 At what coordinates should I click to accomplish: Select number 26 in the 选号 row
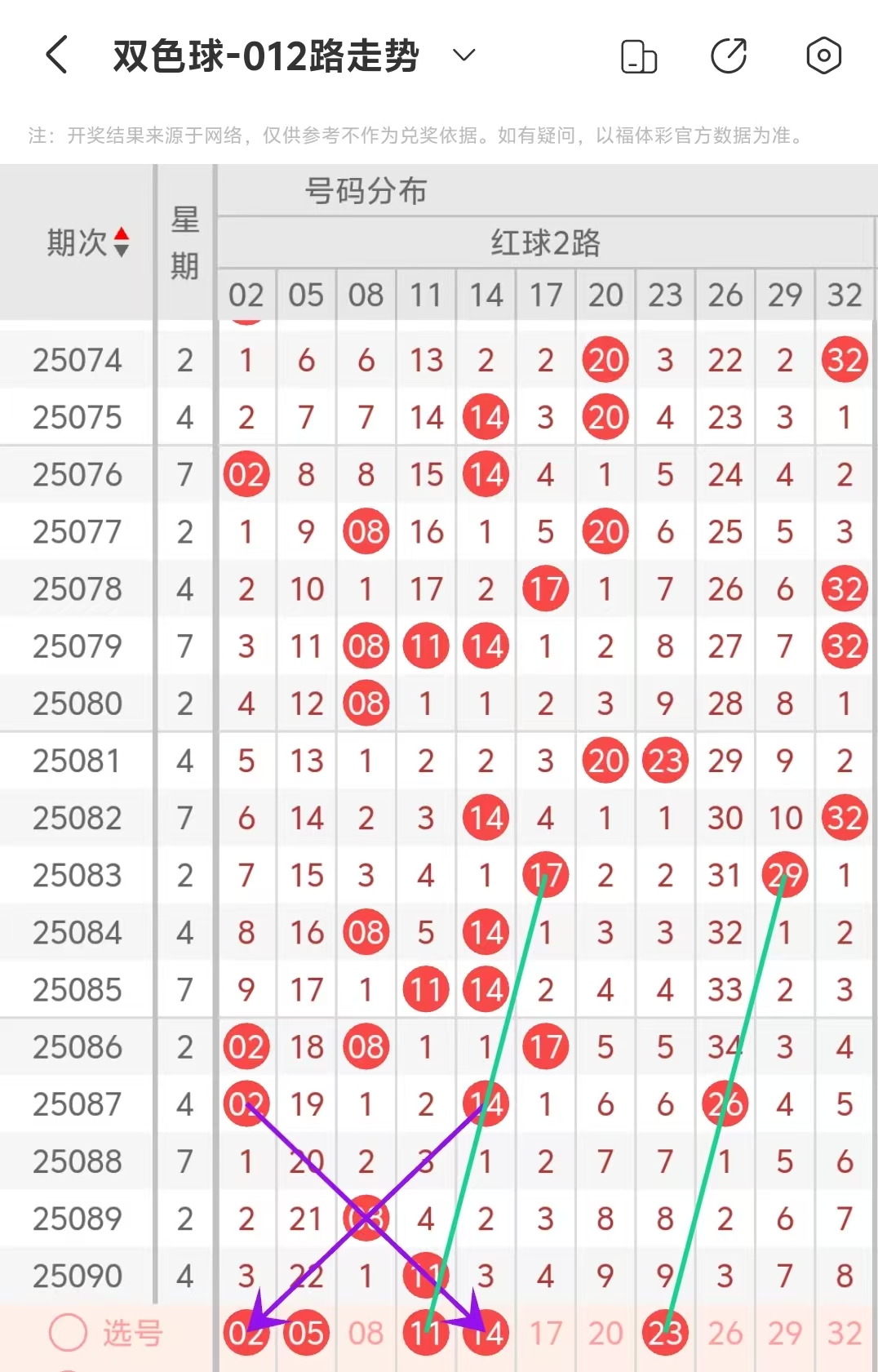tap(725, 1334)
